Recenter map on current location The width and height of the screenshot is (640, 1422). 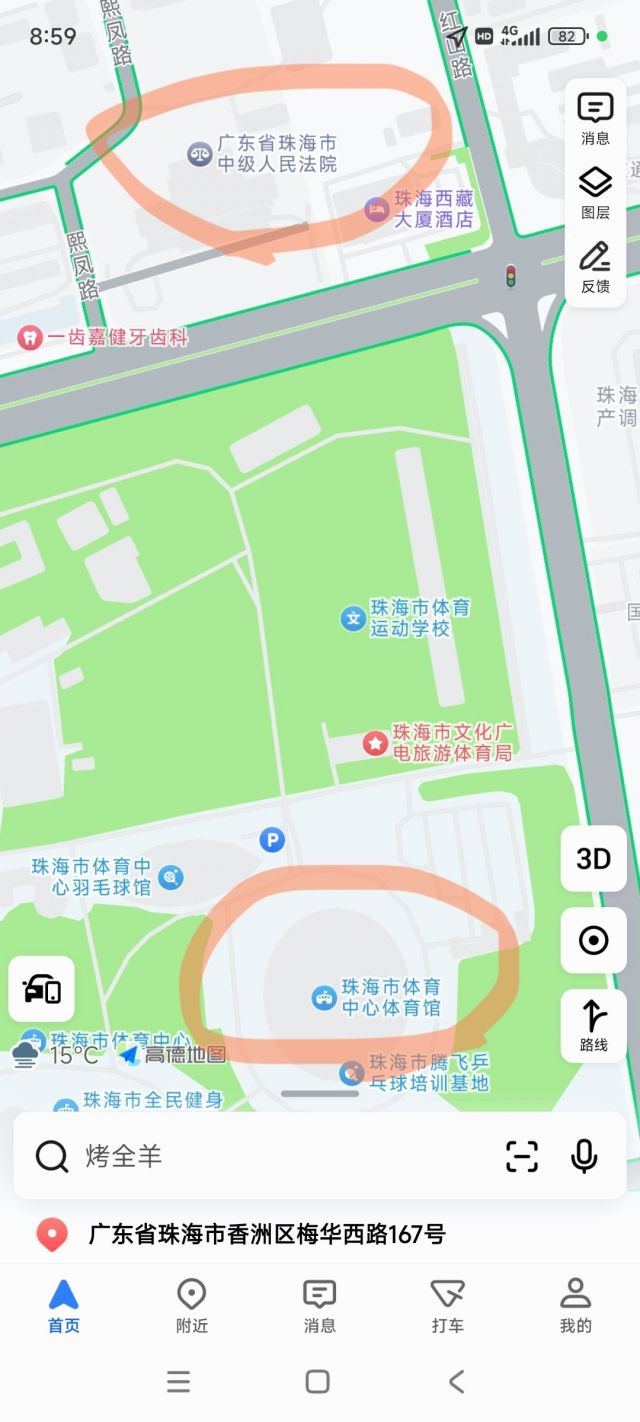593,940
